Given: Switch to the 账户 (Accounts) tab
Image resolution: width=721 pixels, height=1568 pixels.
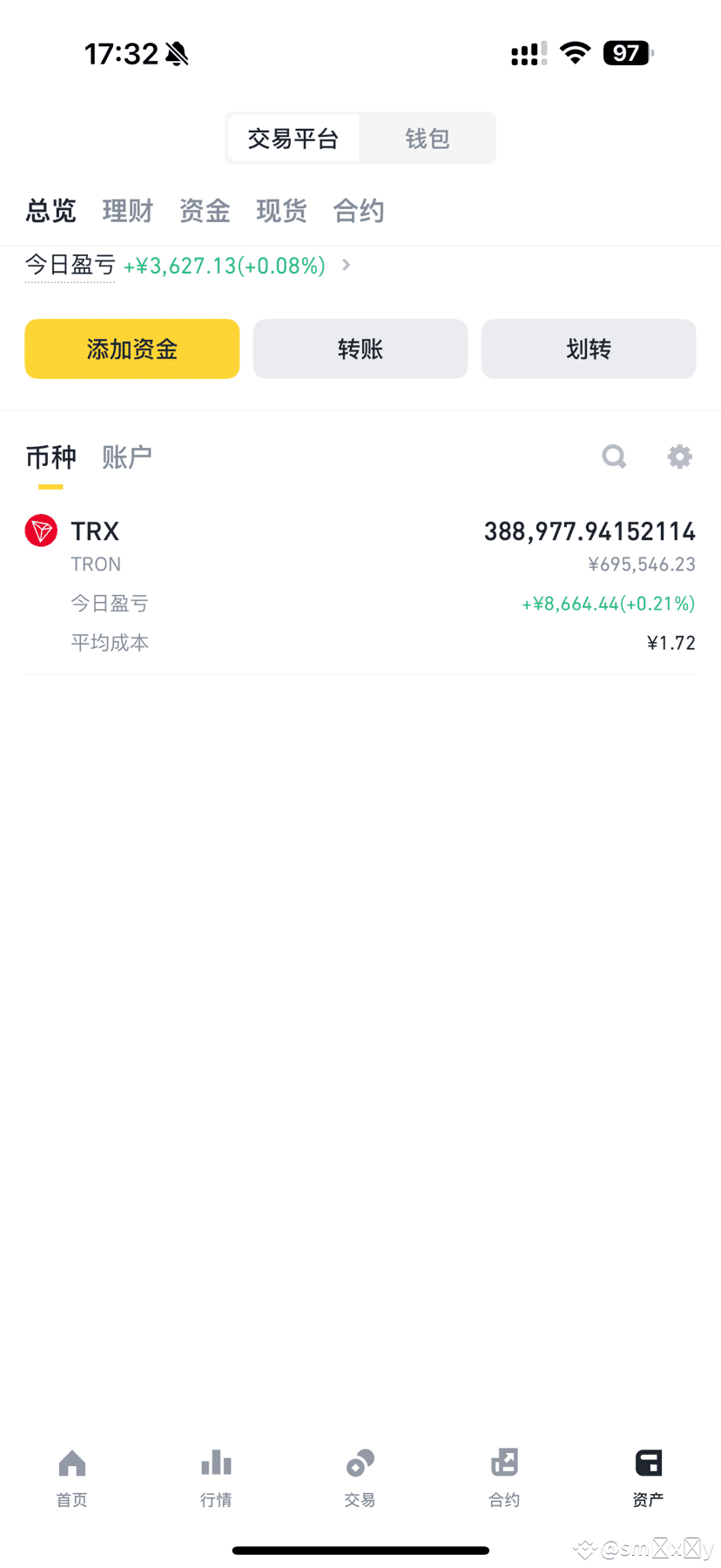Looking at the screenshot, I should 125,456.
